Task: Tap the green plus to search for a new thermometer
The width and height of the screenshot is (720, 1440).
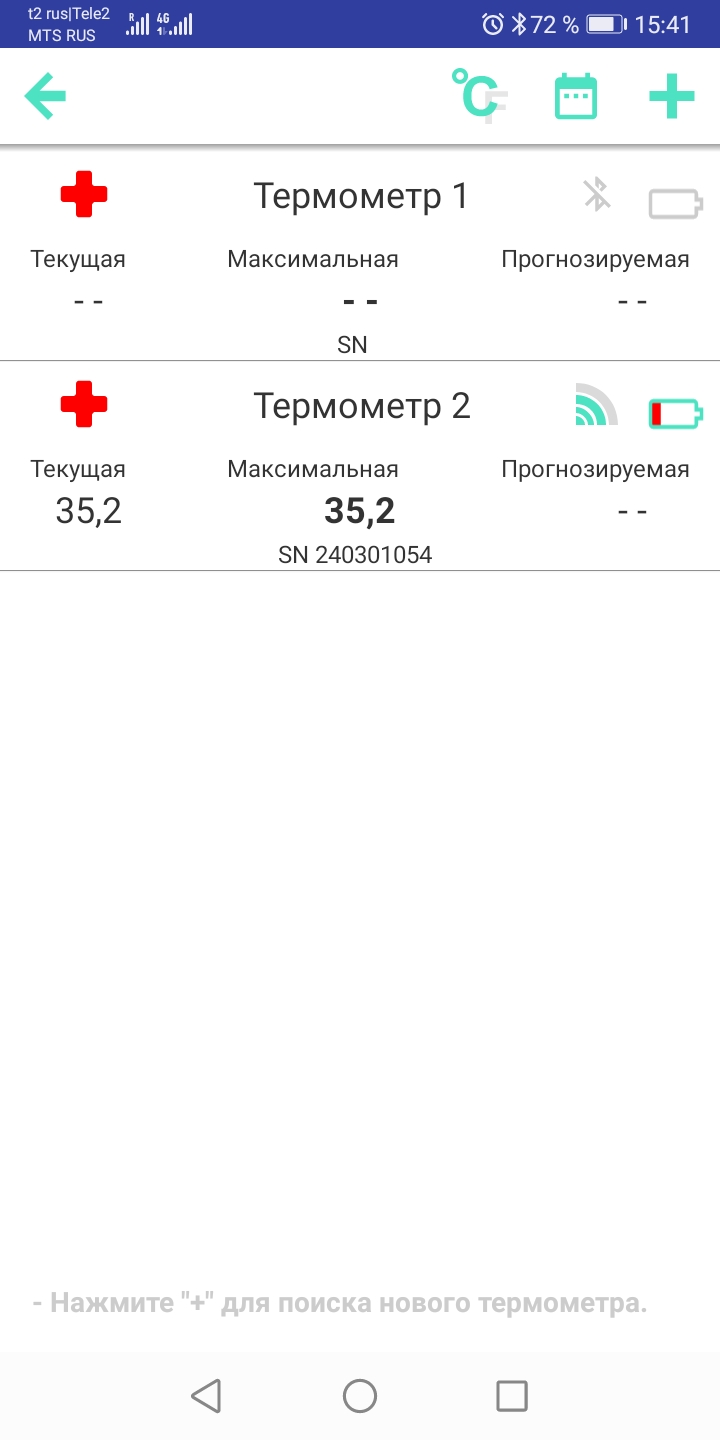Action: click(x=671, y=95)
